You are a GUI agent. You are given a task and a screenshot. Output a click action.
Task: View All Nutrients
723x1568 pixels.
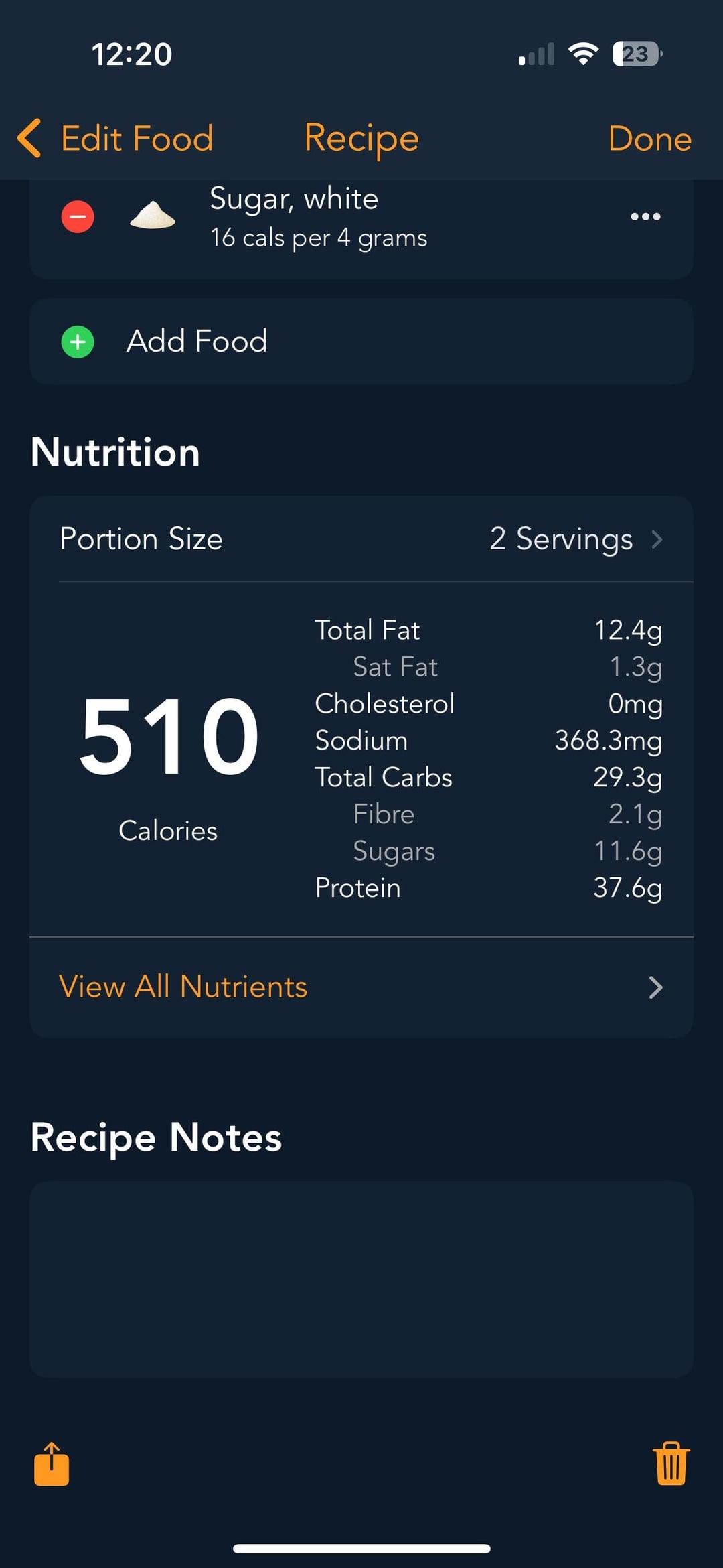pyautogui.click(x=360, y=987)
